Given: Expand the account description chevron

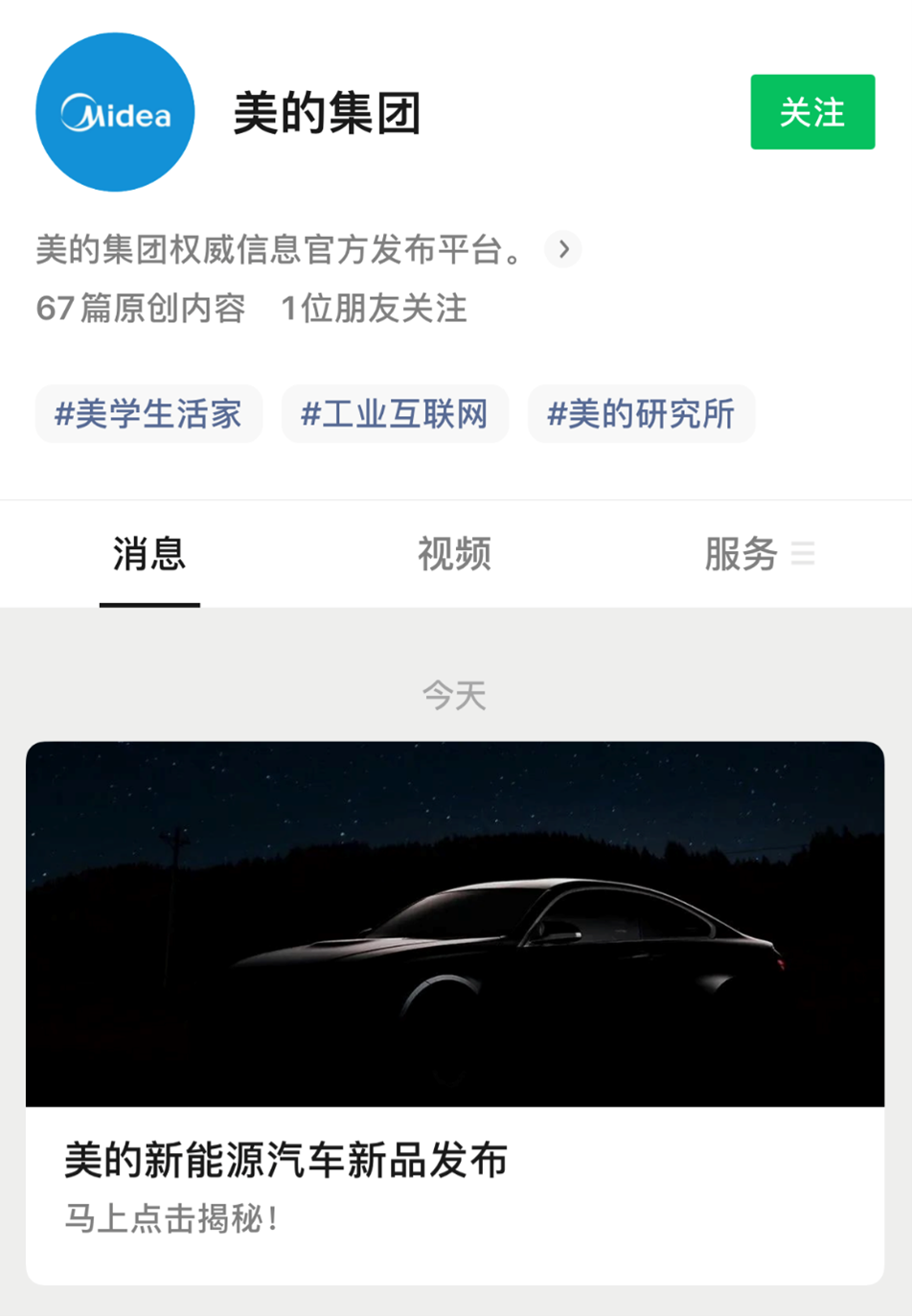Looking at the screenshot, I should (x=563, y=250).
